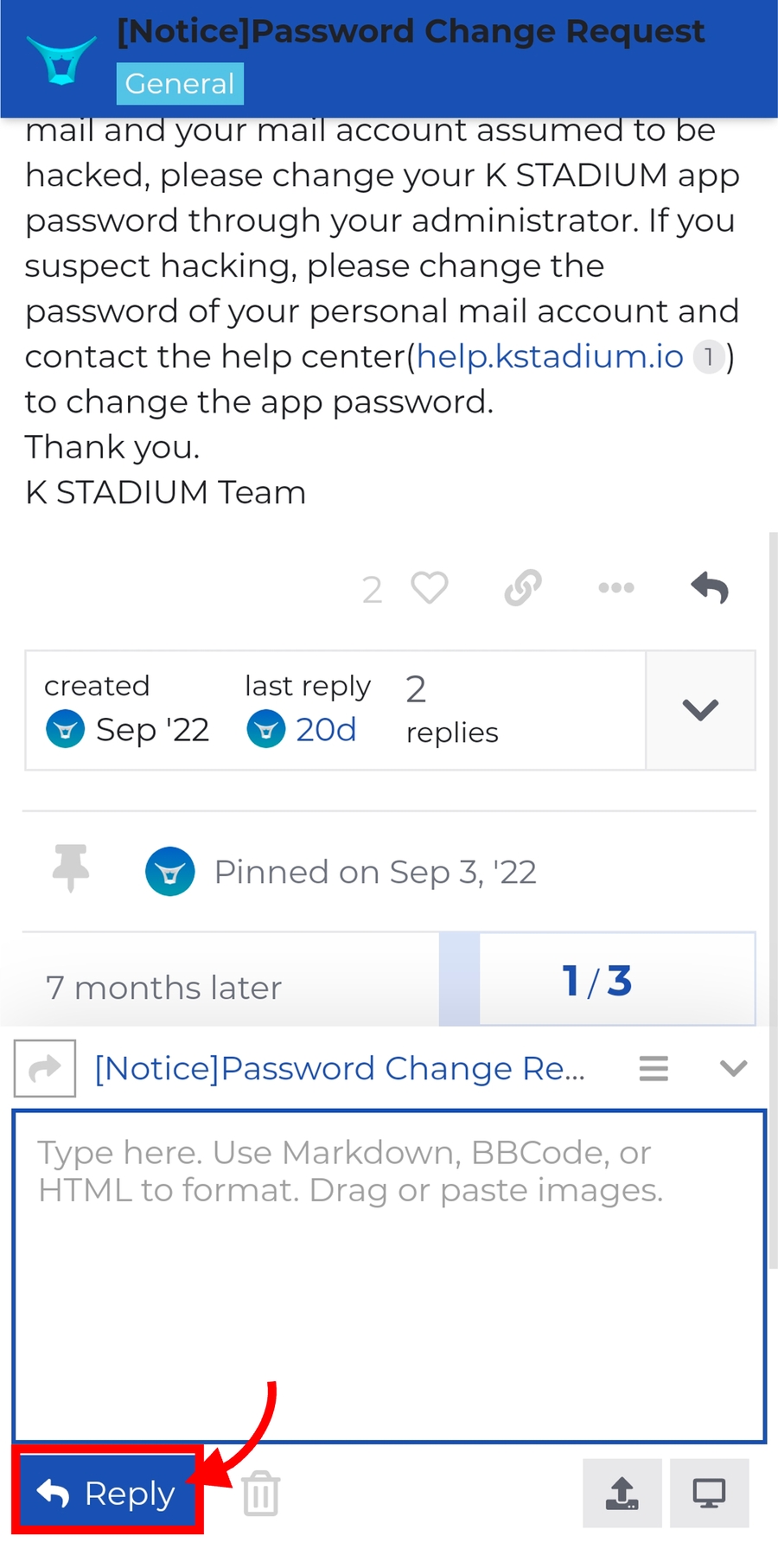Screen dimensions: 778x1568
Task: Copy the post's share link
Action: 523,588
